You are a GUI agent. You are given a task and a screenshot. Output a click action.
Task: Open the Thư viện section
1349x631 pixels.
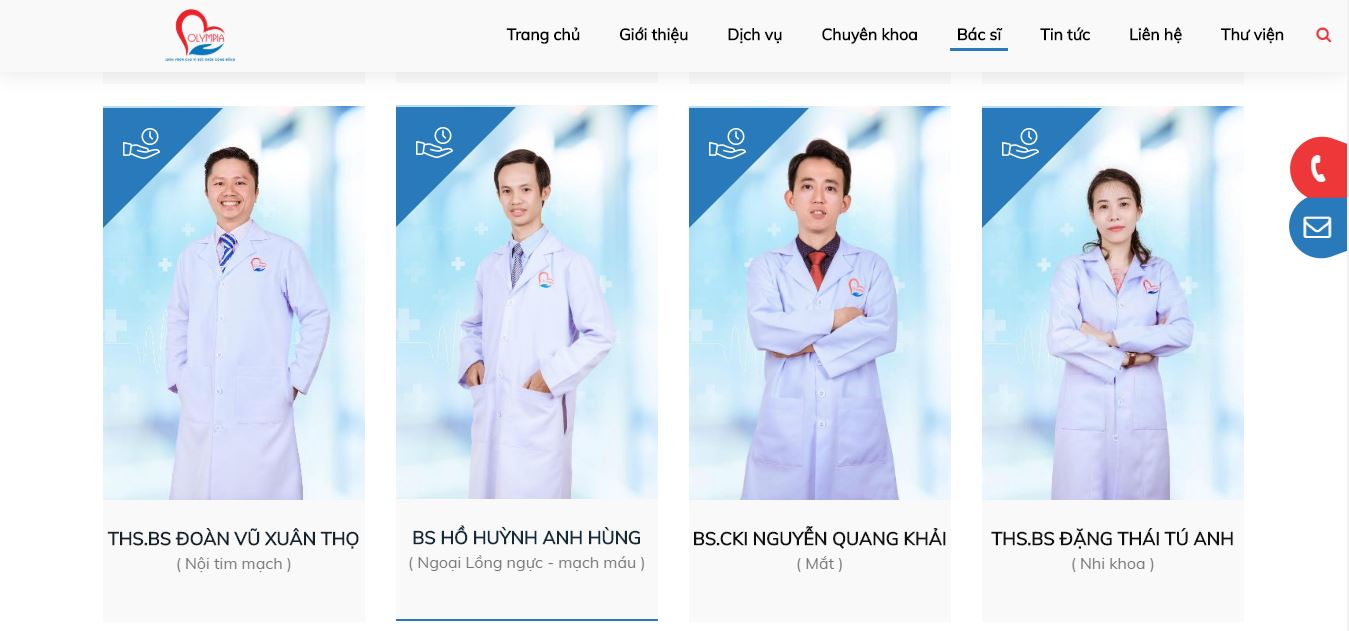pyautogui.click(x=1251, y=35)
